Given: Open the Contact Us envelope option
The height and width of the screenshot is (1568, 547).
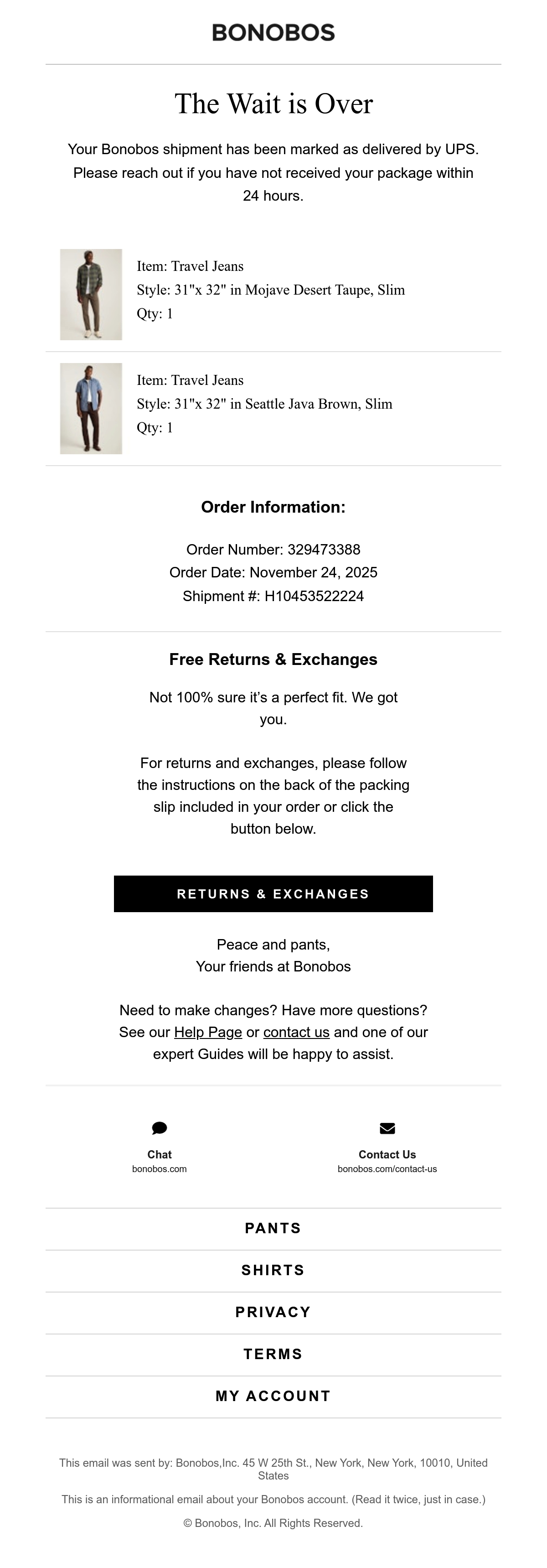Looking at the screenshot, I should 387,1147.
